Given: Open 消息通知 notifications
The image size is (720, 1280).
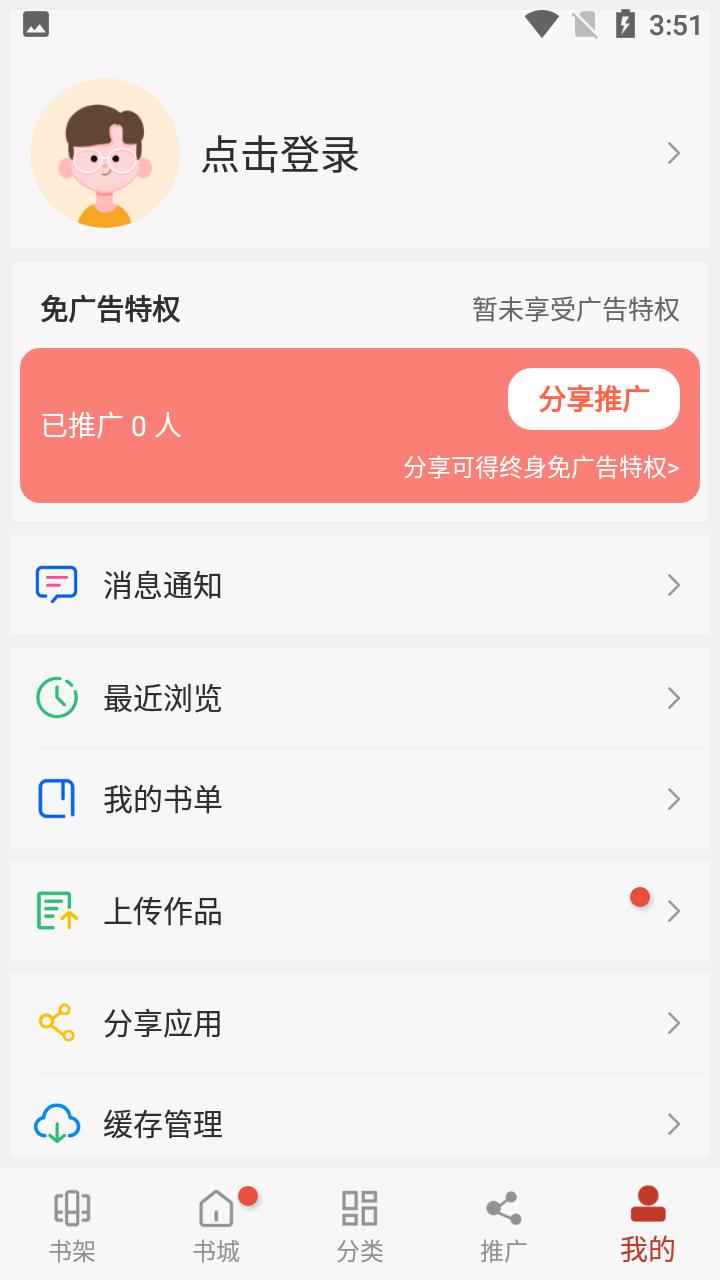Looking at the screenshot, I should tap(360, 585).
